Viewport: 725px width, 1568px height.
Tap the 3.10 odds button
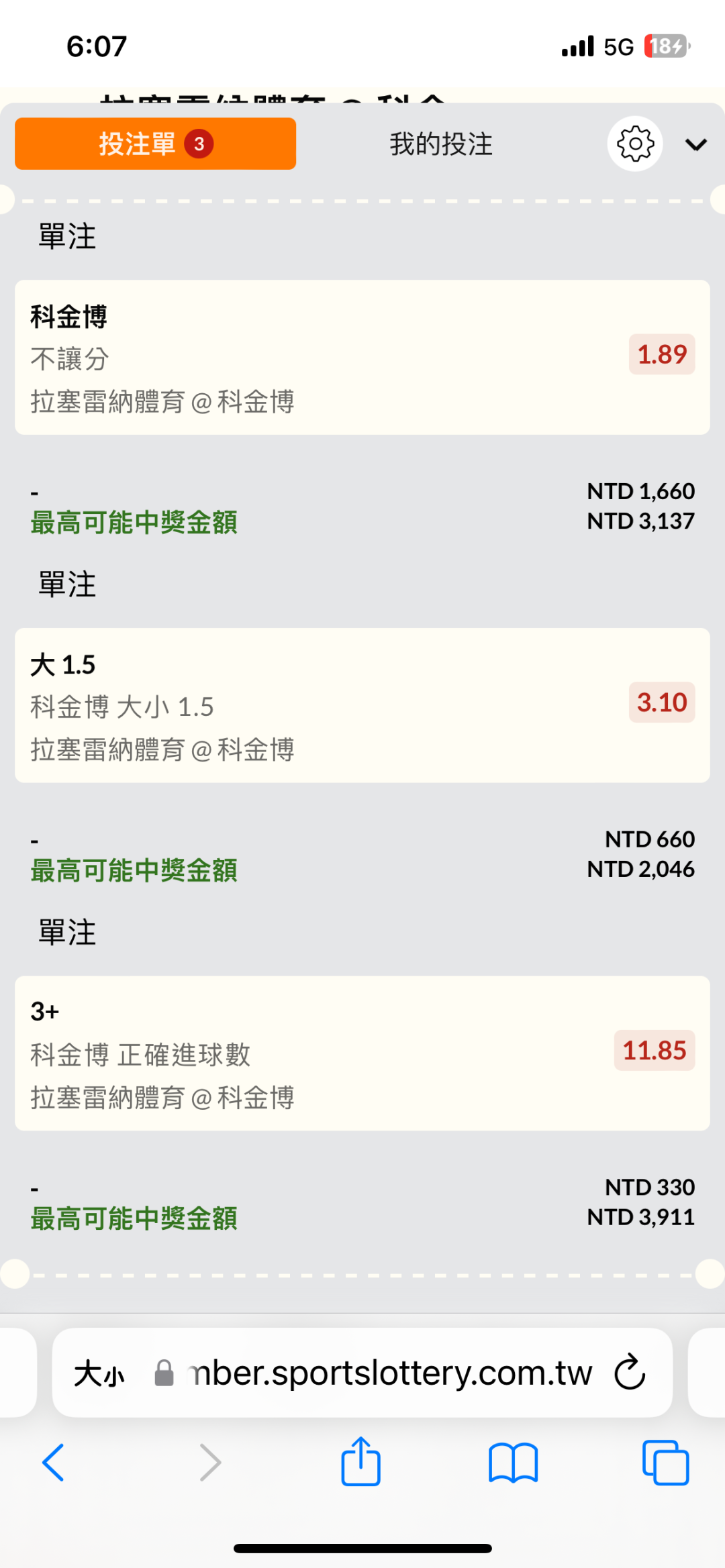pyautogui.click(x=661, y=702)
